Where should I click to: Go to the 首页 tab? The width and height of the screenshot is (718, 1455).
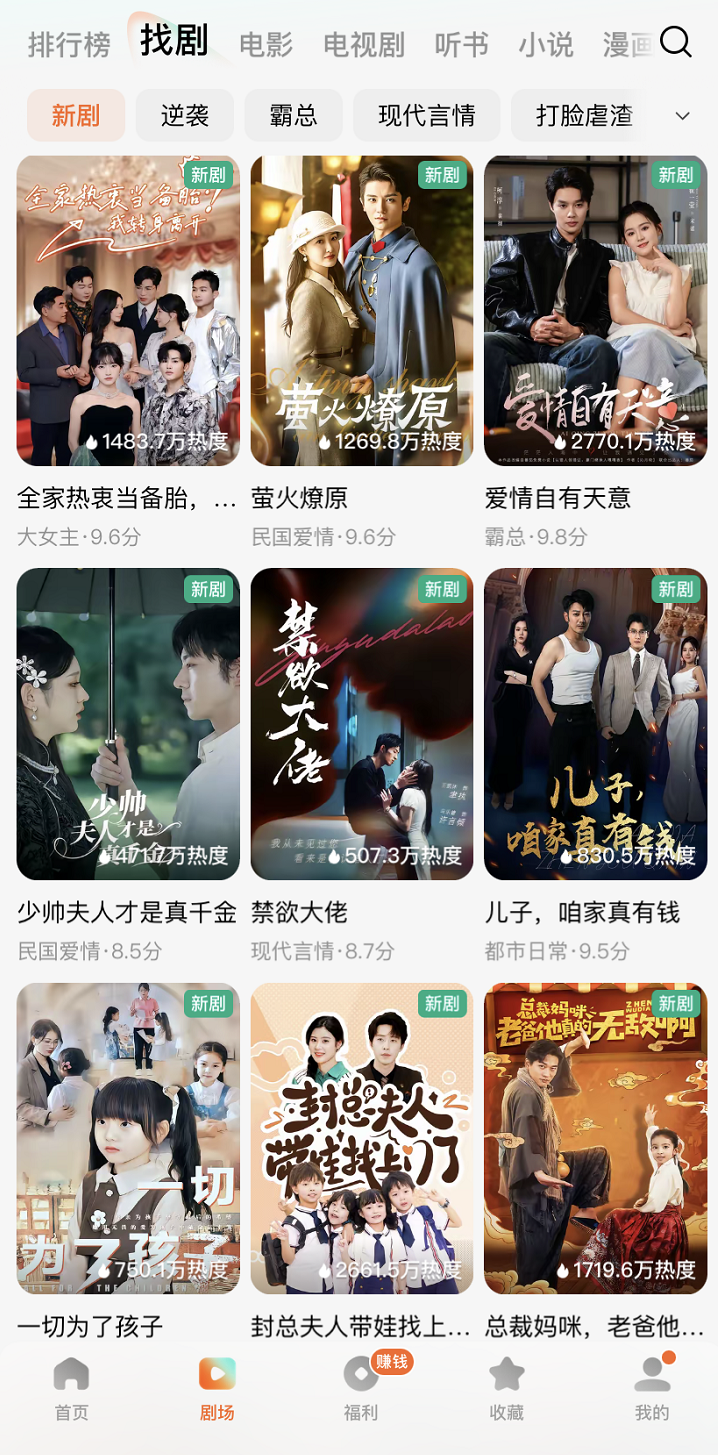[x=71, y=1389]
